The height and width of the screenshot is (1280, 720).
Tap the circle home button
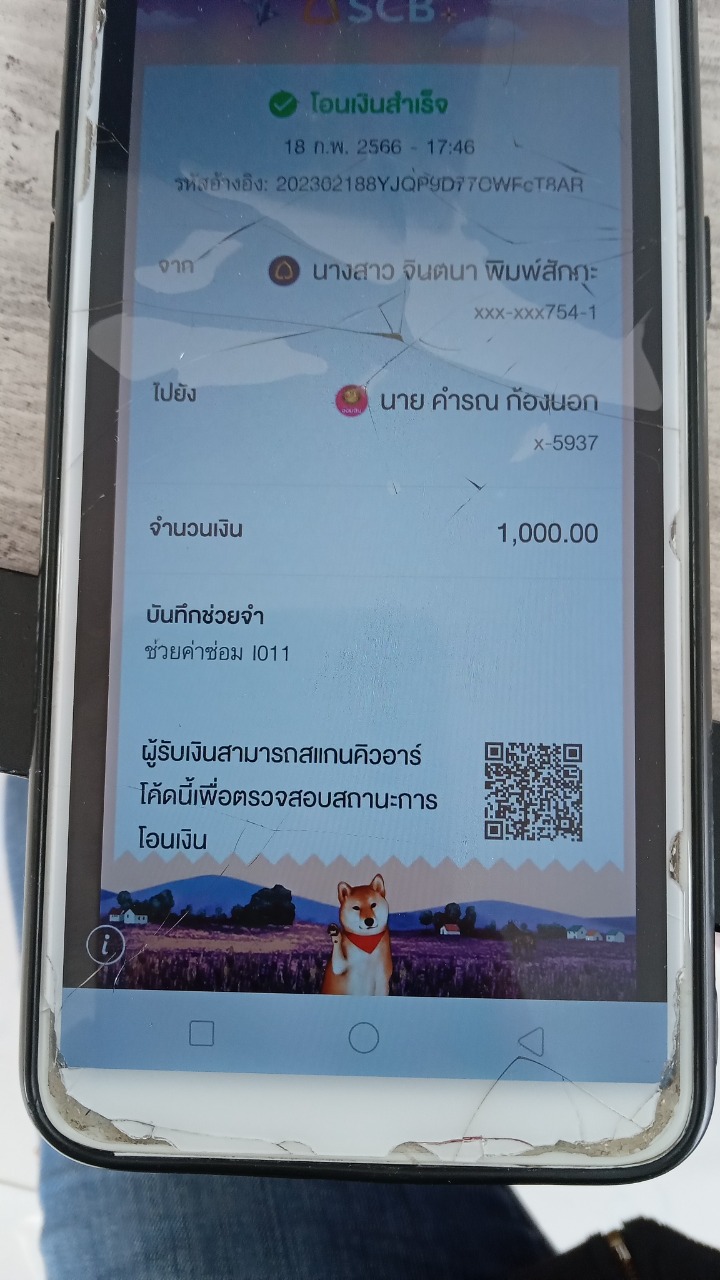[364, 1037]
